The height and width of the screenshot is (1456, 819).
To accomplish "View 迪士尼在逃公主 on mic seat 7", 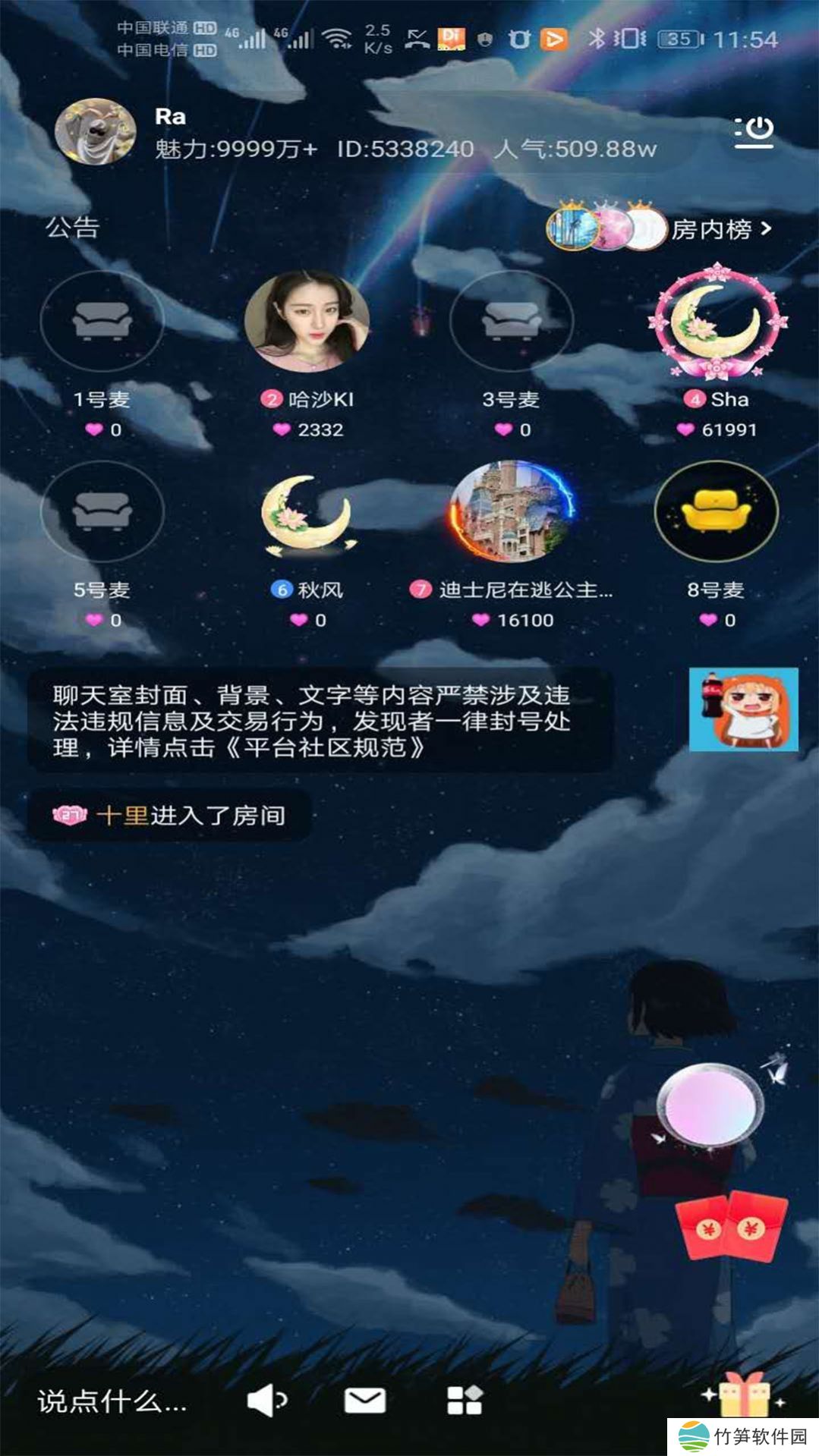I will 512,511.
